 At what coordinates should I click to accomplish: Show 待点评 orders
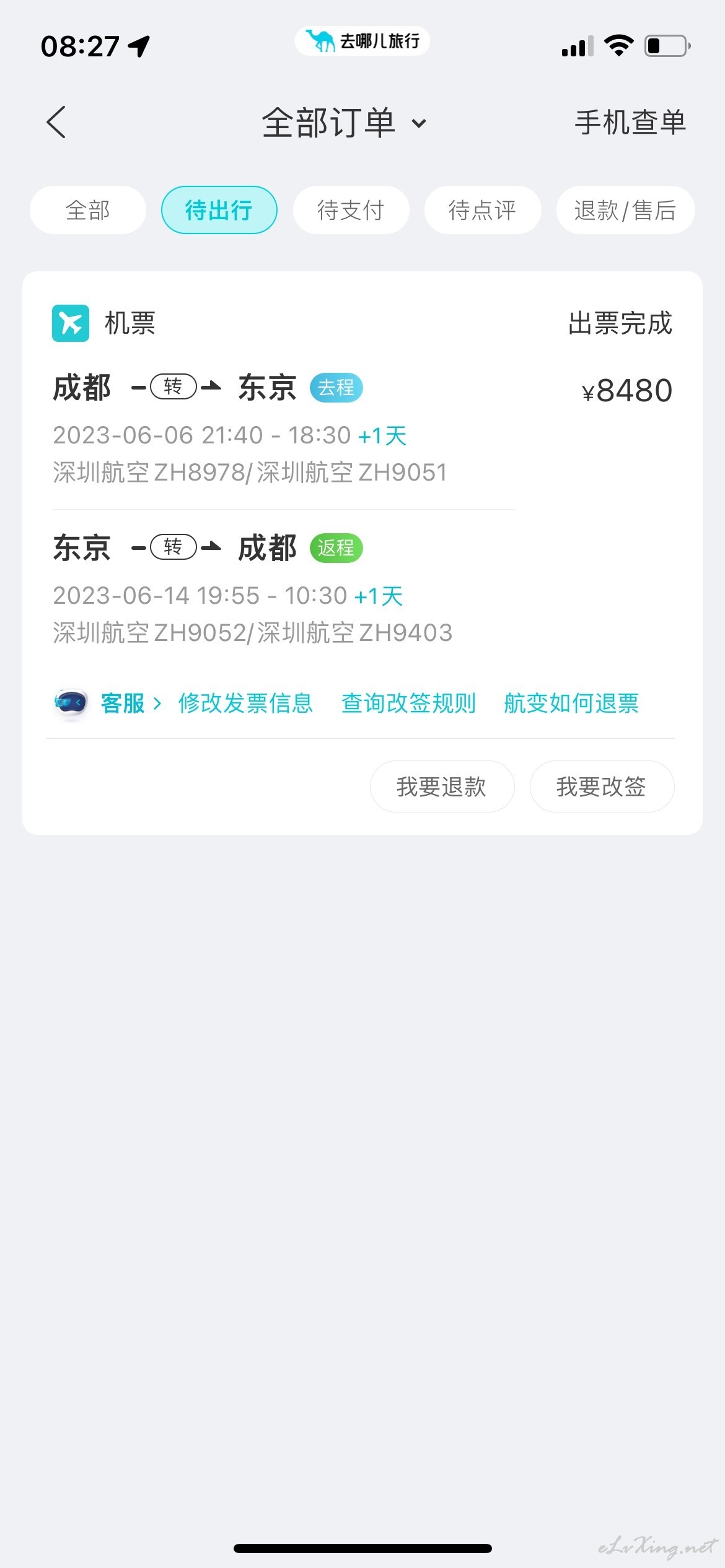(483, 210)
